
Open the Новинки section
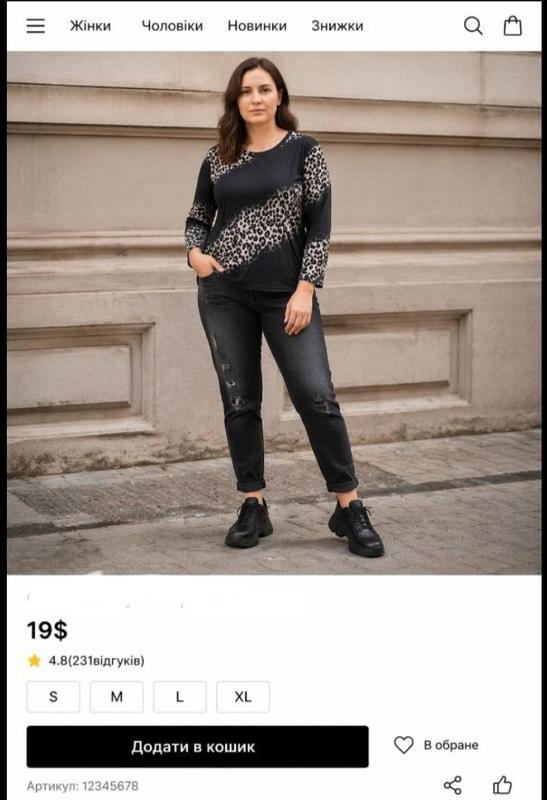257,26
